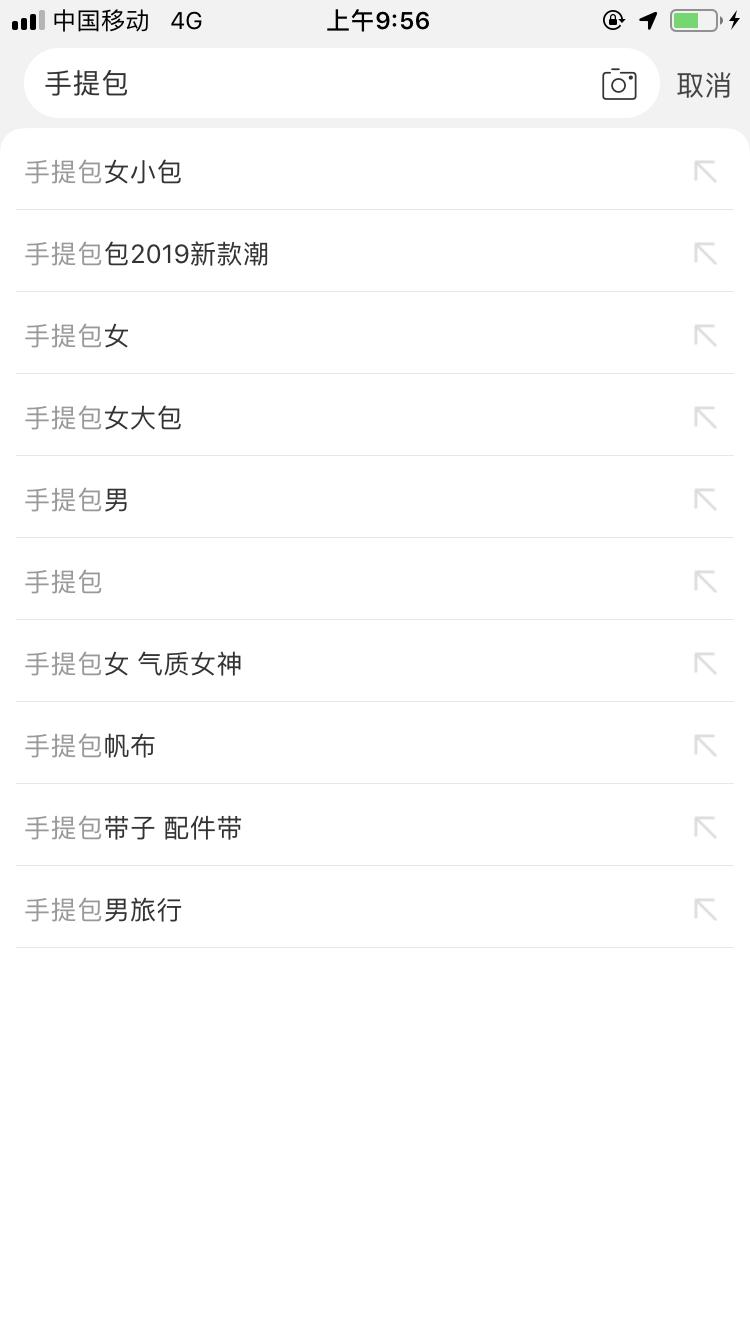Tap the fill-arrow icon beside 手提包女 气质女神
The width and height of the screenshot is (750, 1334).
(705, 663)
